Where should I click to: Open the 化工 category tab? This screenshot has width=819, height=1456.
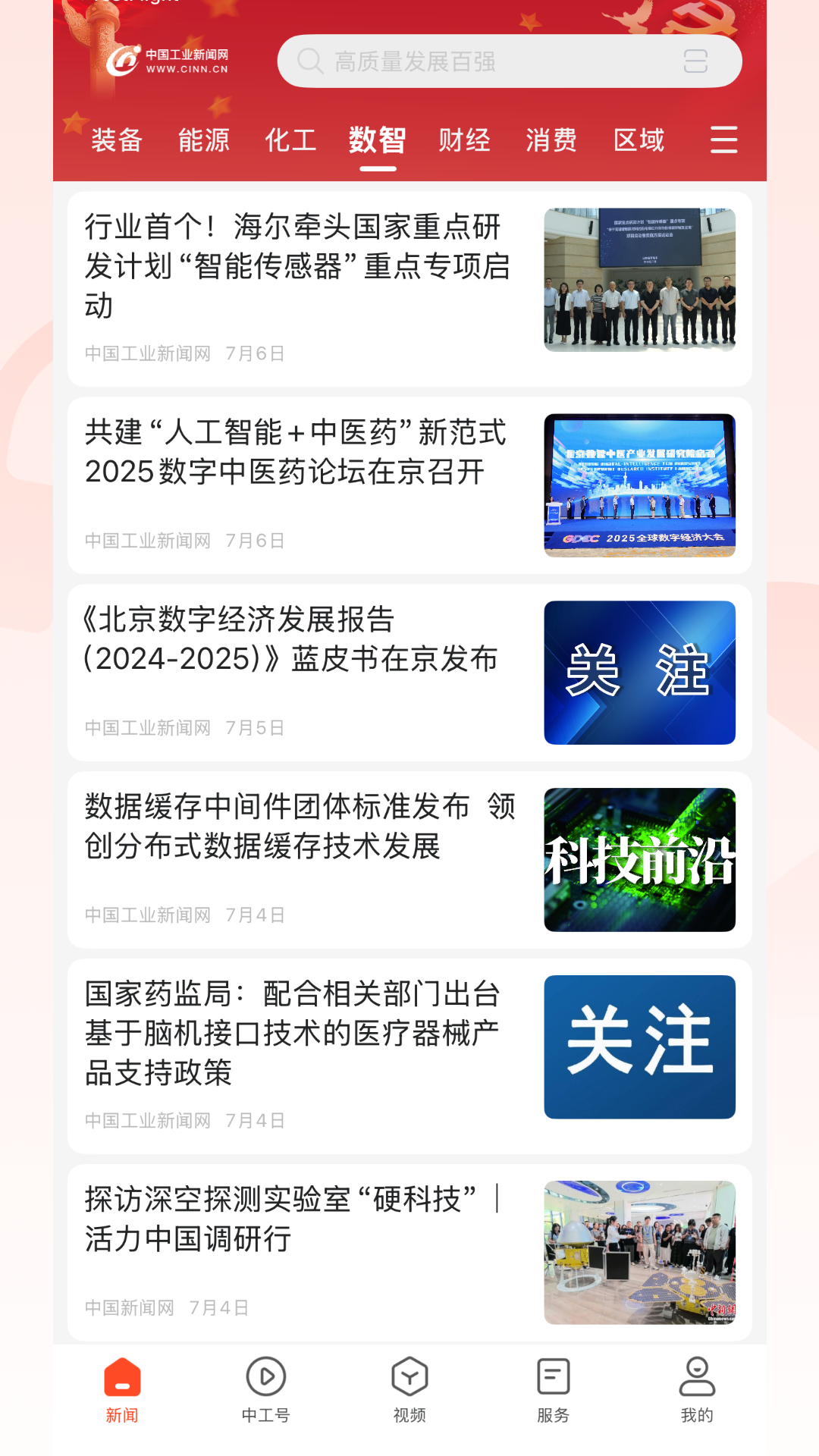click(x=290, y=141)
